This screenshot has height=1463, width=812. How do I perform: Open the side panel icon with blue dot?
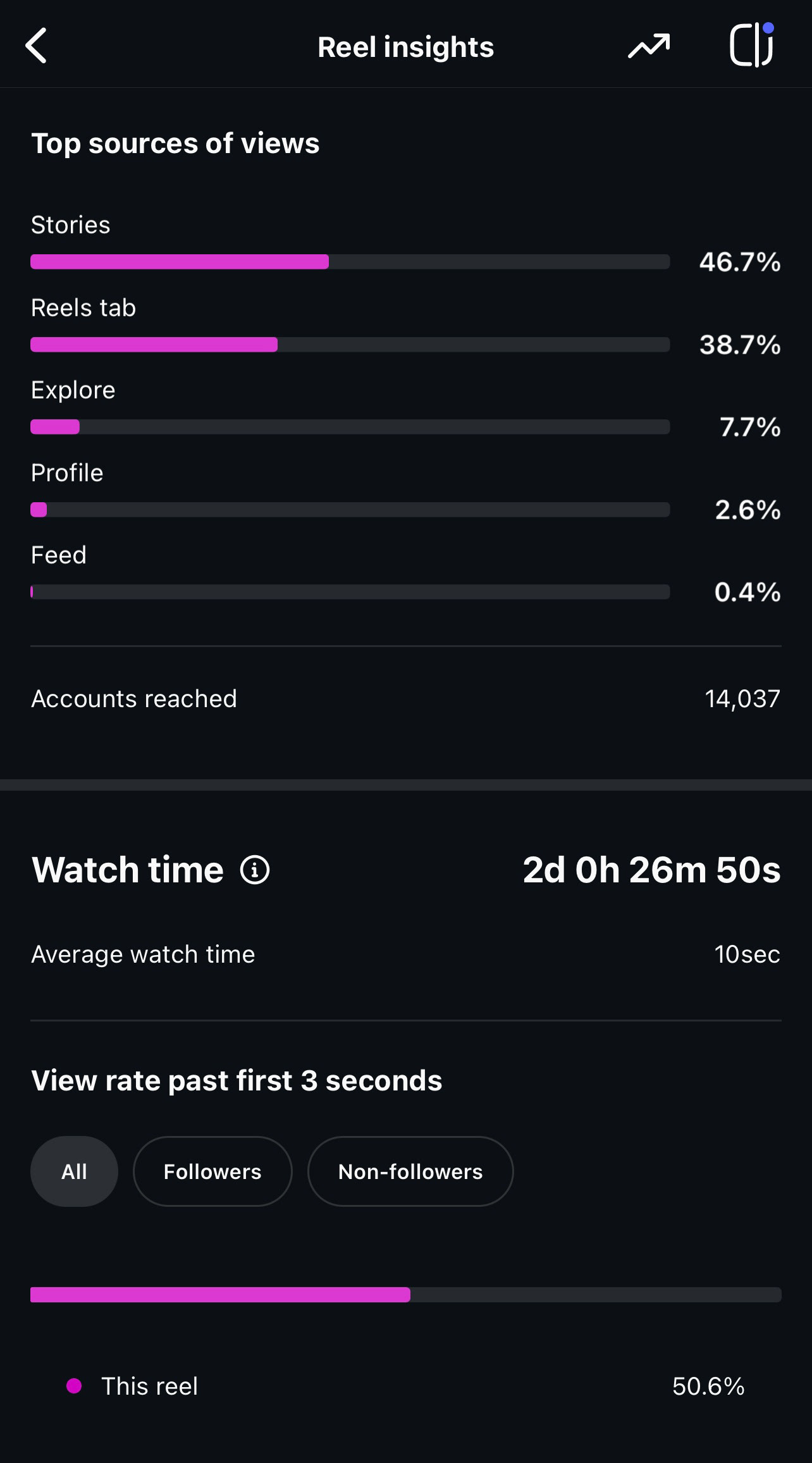coord(752,45)
